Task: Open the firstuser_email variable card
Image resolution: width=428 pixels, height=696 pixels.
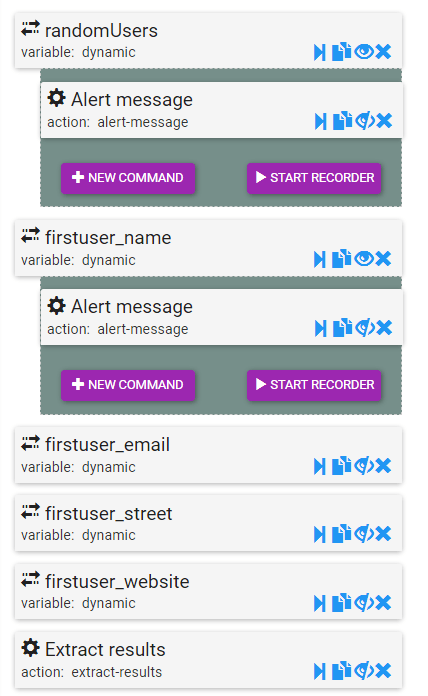Action: [208, 455]
